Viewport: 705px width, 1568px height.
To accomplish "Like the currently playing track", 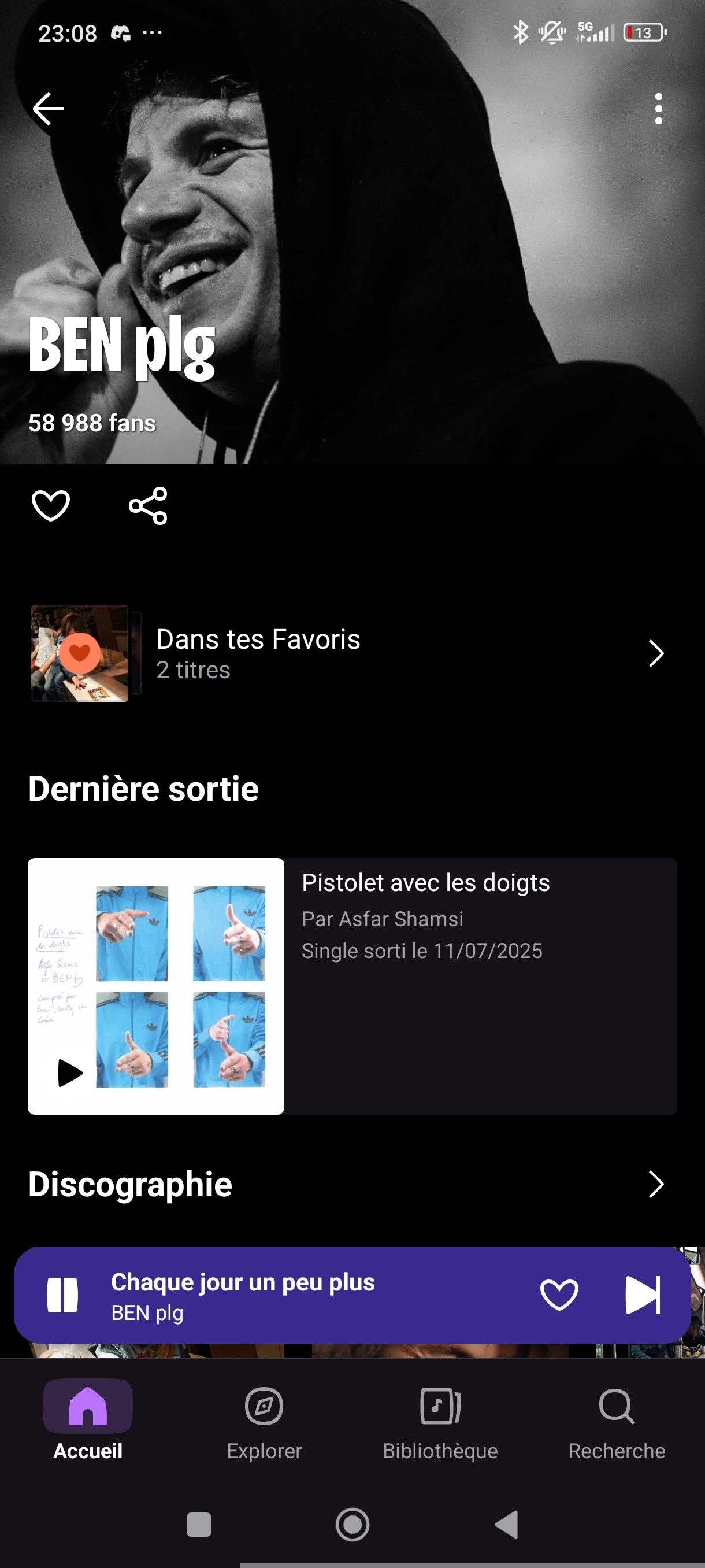I will click(x=558, y=1295).
